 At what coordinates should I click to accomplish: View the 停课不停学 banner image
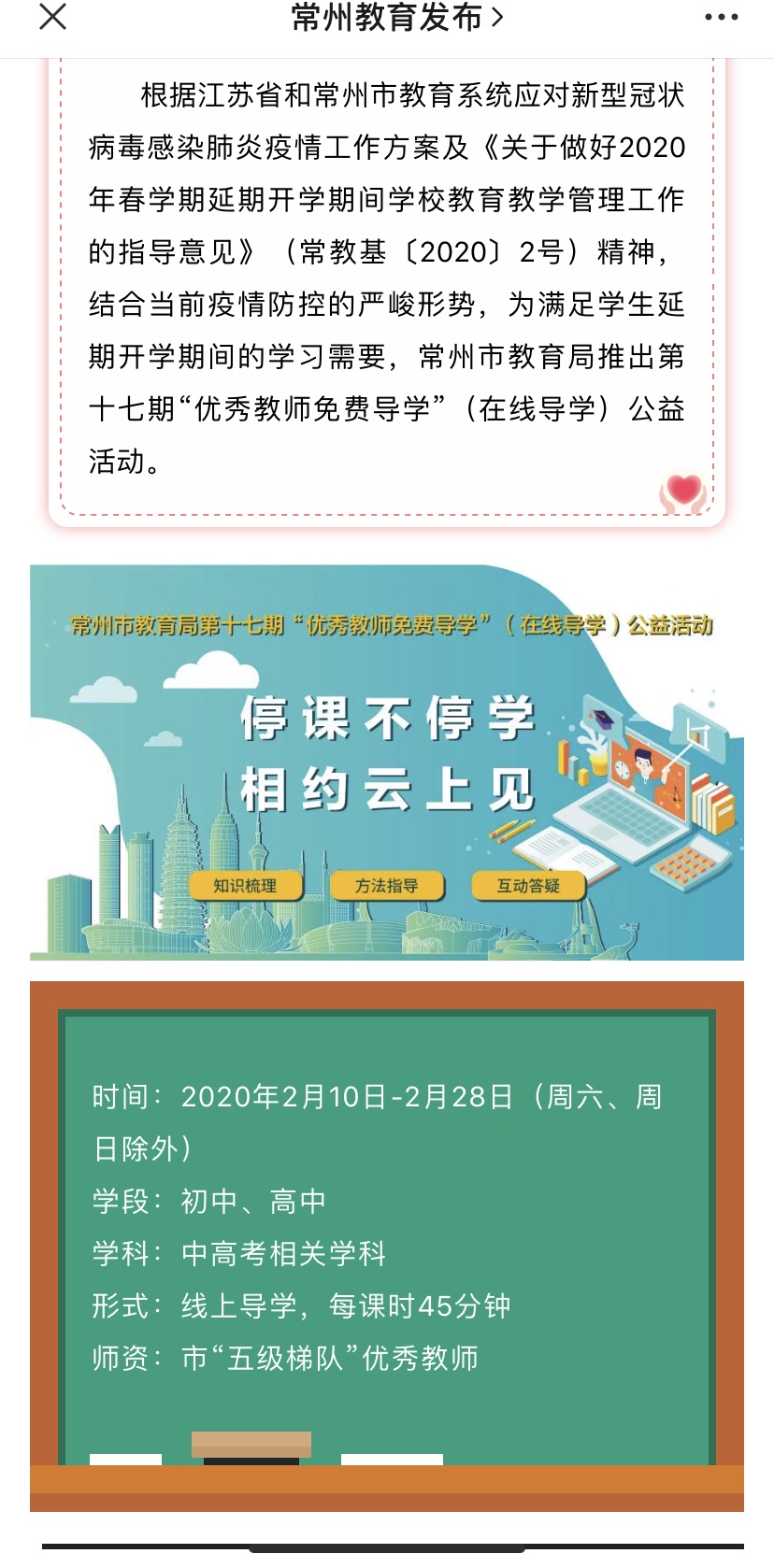click(387, 762)
